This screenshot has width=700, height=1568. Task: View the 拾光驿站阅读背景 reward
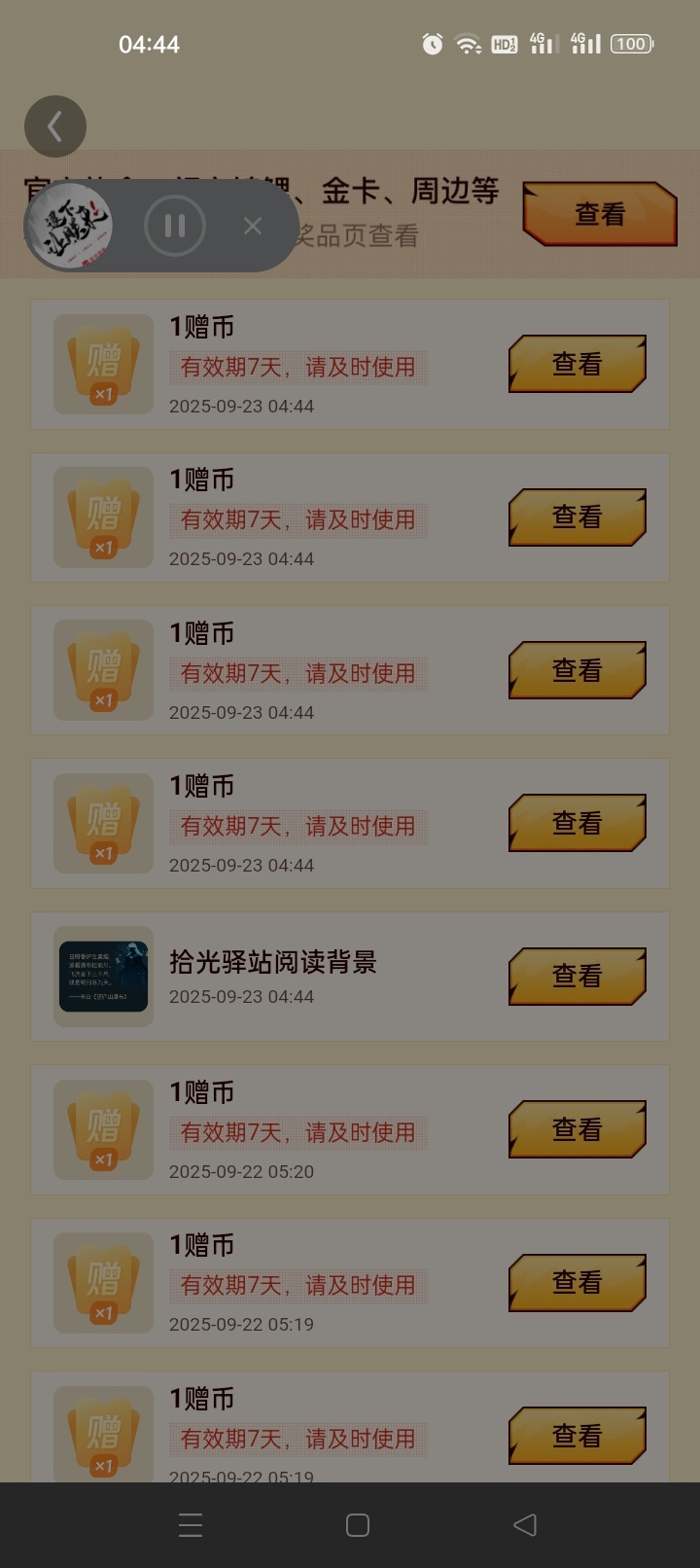click(577, 976)
